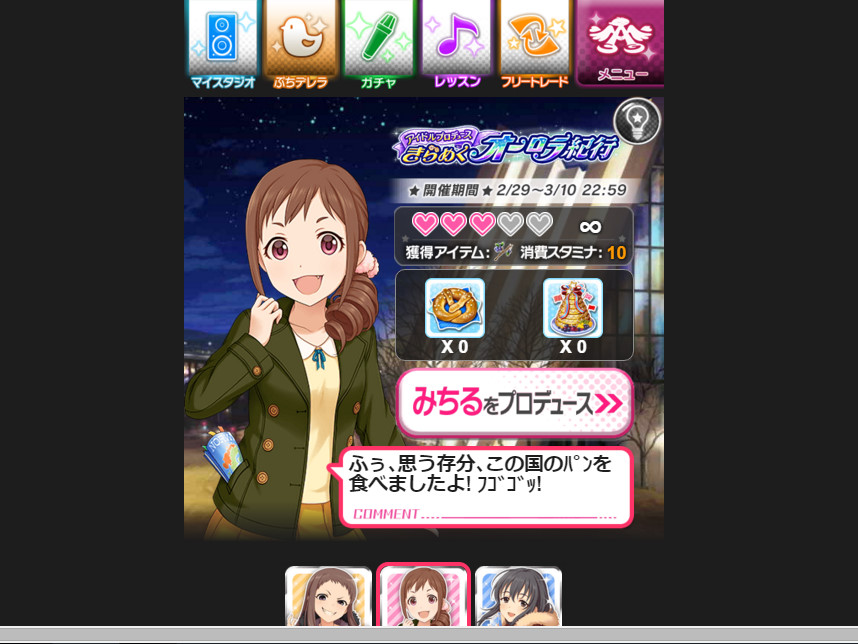Tap the lightbulb hint icon
Image resolution: width=858 pixels, height=644 pixels.
tap(637, 122)
